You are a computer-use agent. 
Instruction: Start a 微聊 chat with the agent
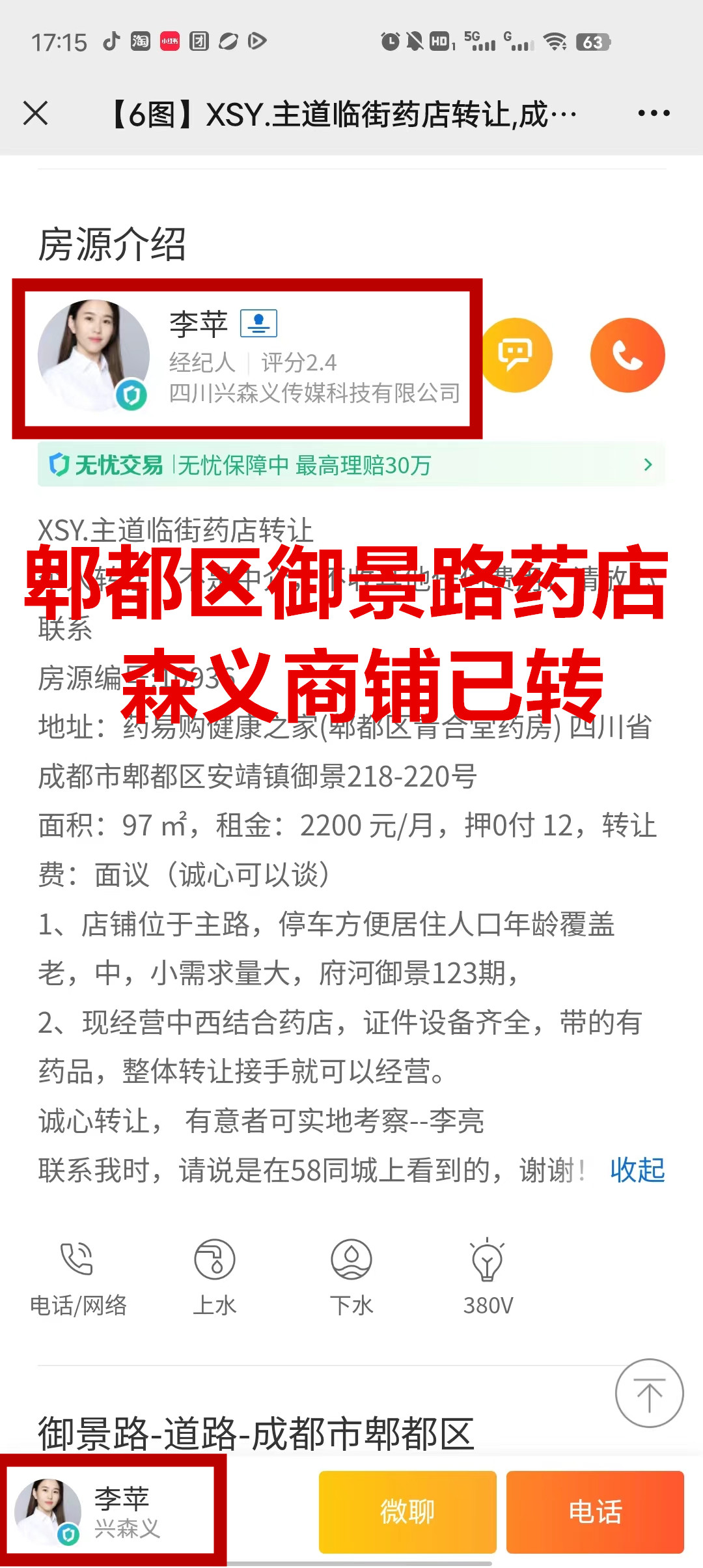tap(407, 1512)
